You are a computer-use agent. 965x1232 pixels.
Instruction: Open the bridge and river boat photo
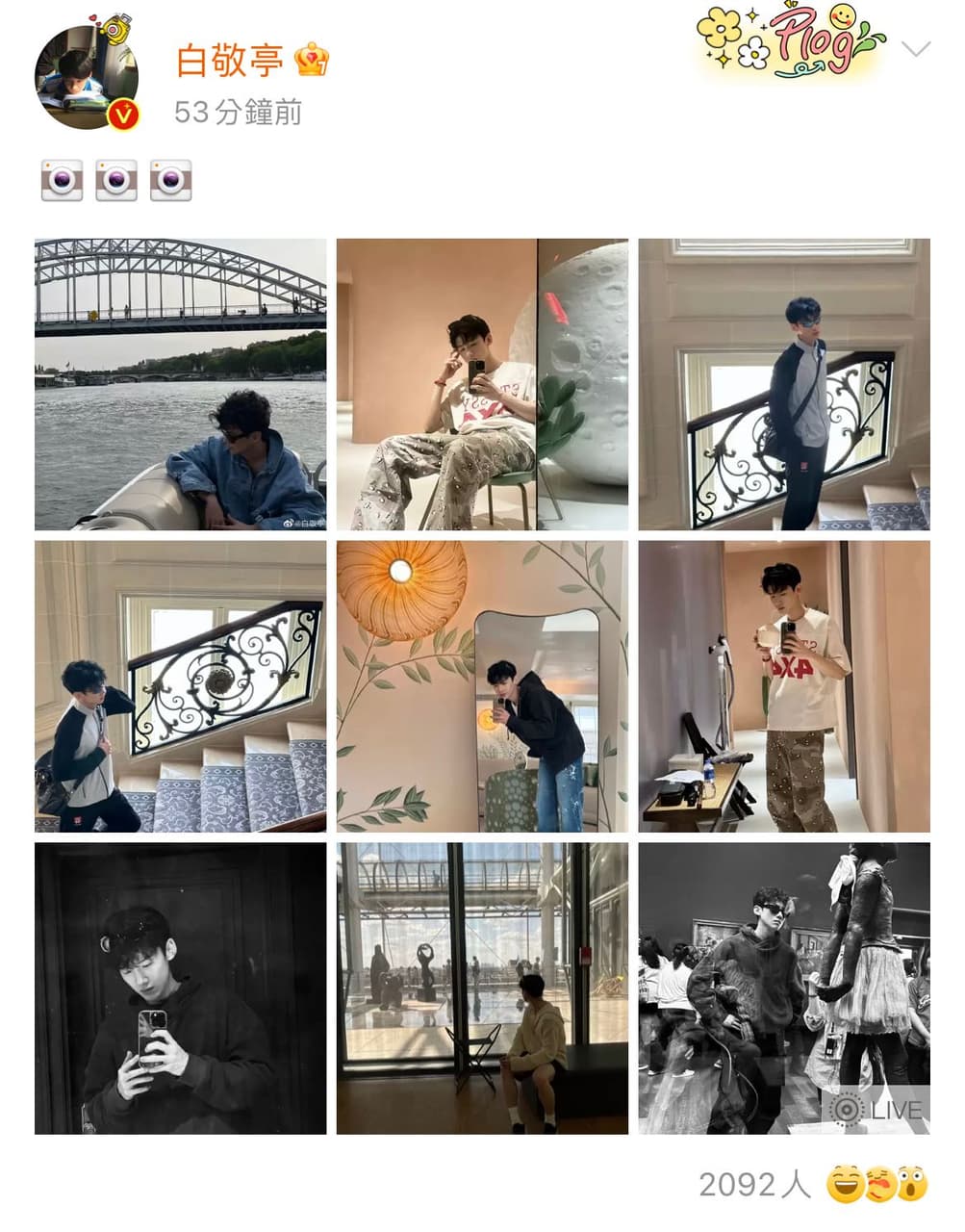coord(180,384)
